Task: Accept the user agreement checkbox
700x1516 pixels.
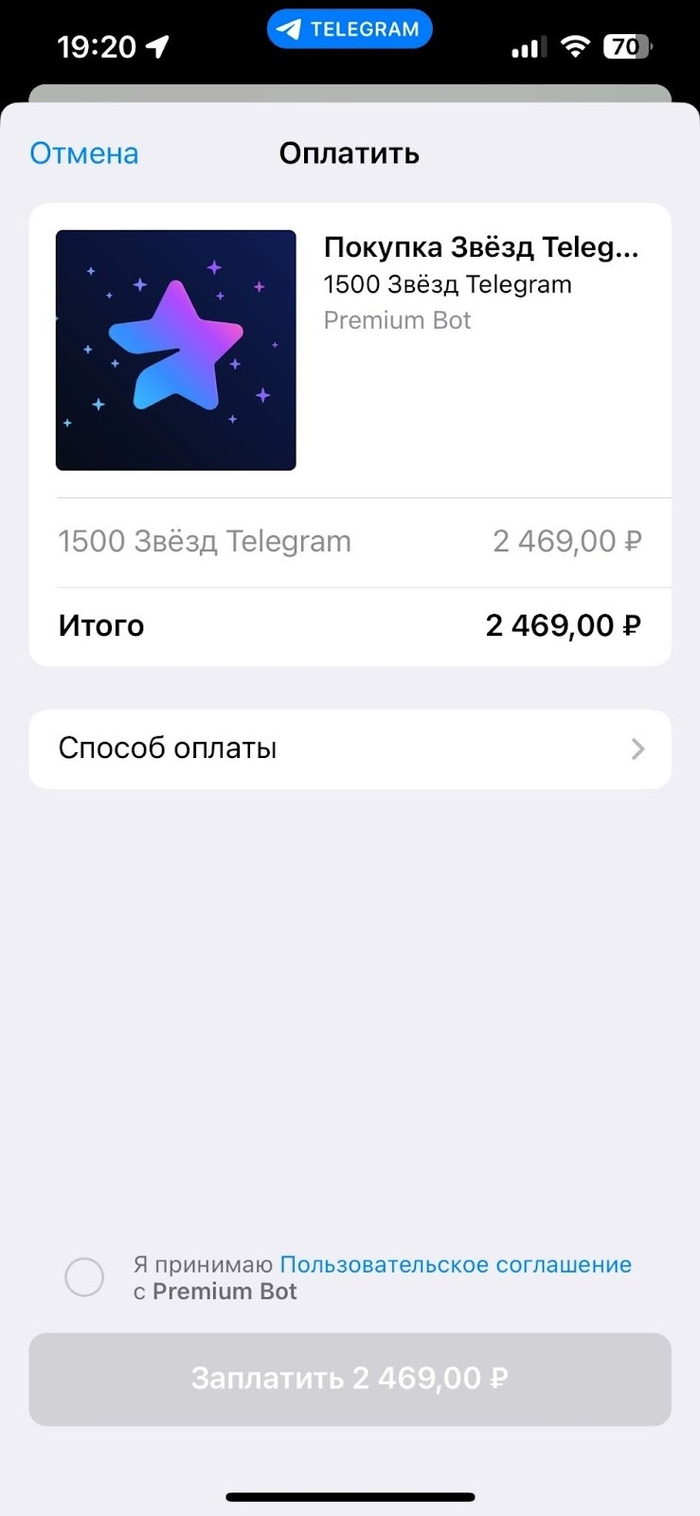Action: pos(84,1277)
